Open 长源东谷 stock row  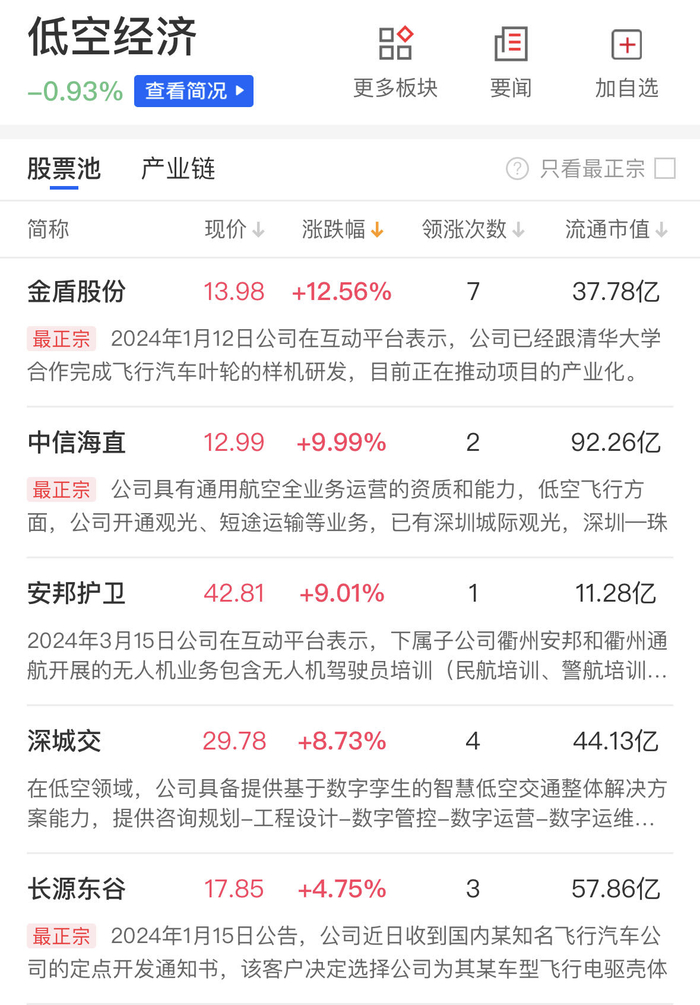(350, 928)
